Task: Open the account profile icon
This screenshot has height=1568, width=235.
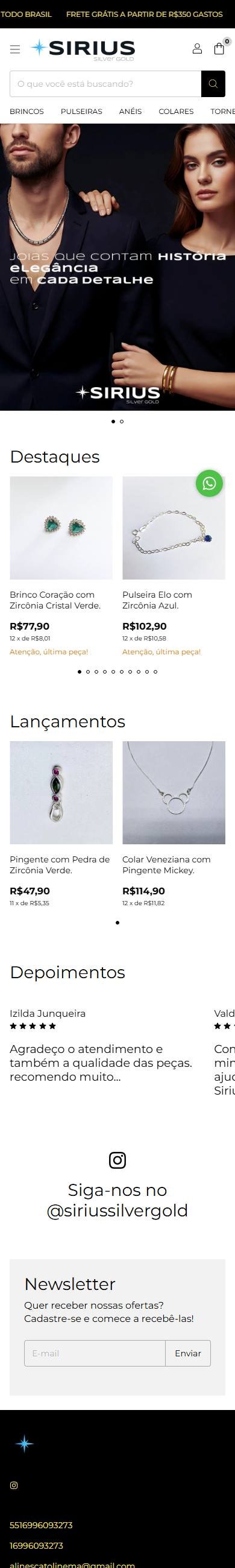Action: [197, 49]
